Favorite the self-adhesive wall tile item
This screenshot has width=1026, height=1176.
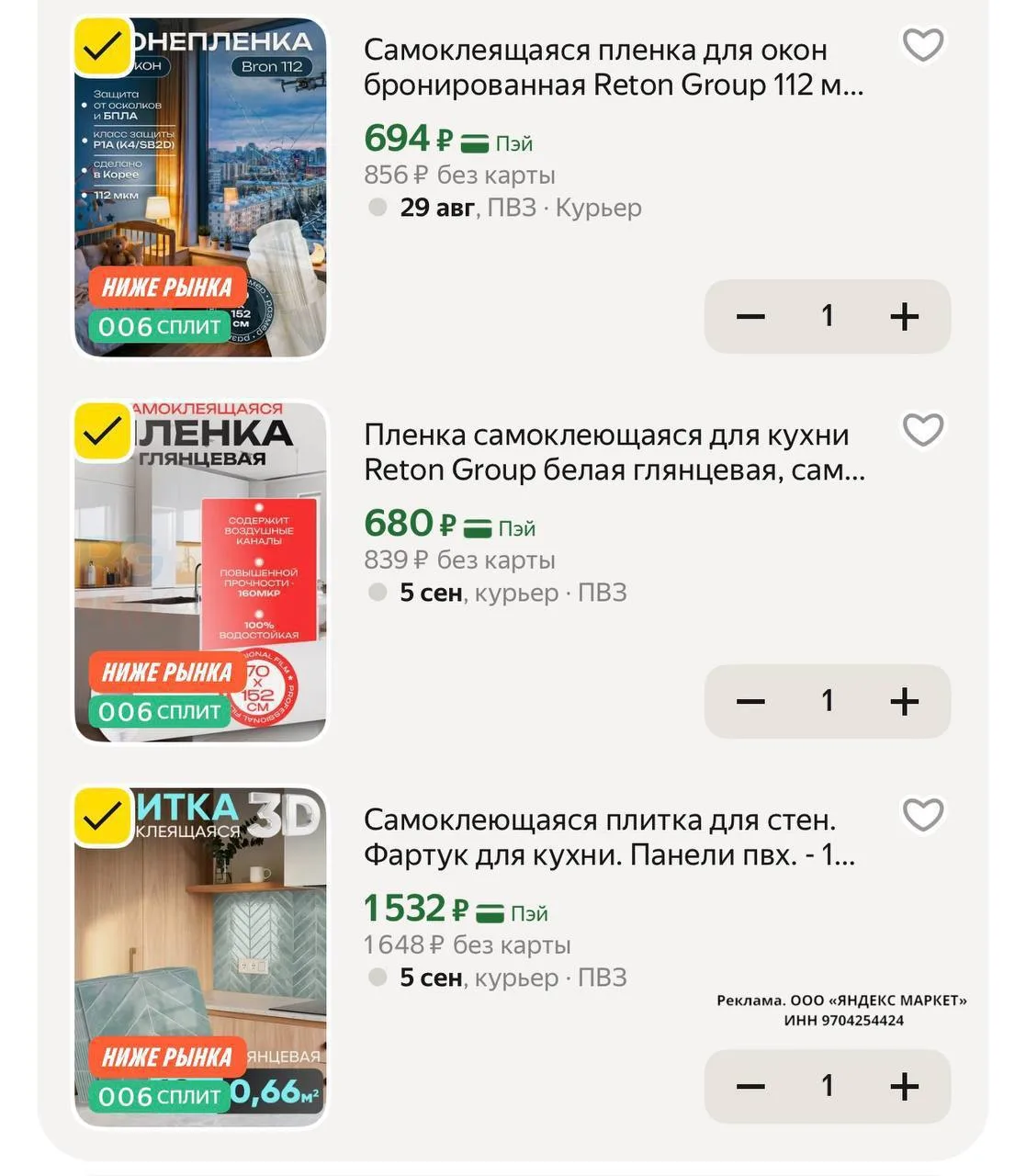tap(923, 815)
